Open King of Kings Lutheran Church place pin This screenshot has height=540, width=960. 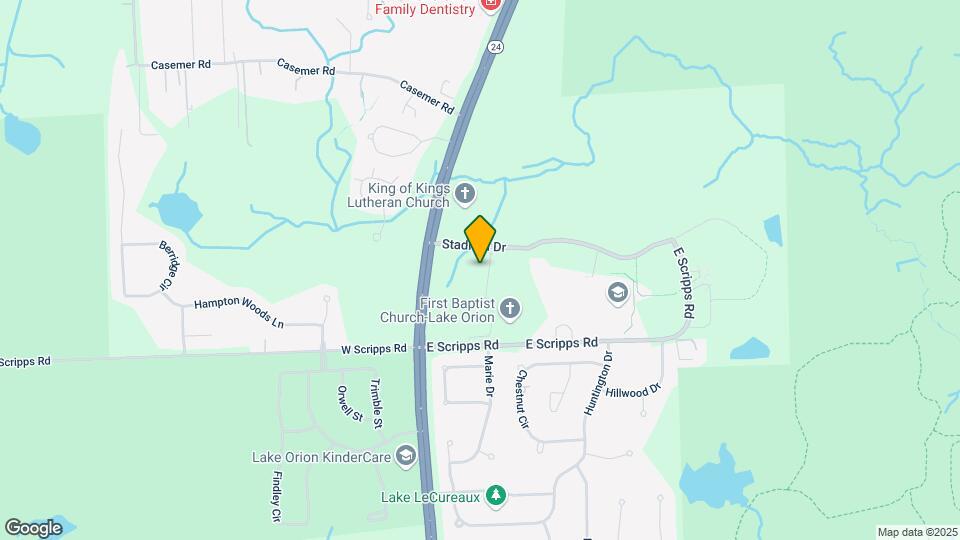(464, 192)
